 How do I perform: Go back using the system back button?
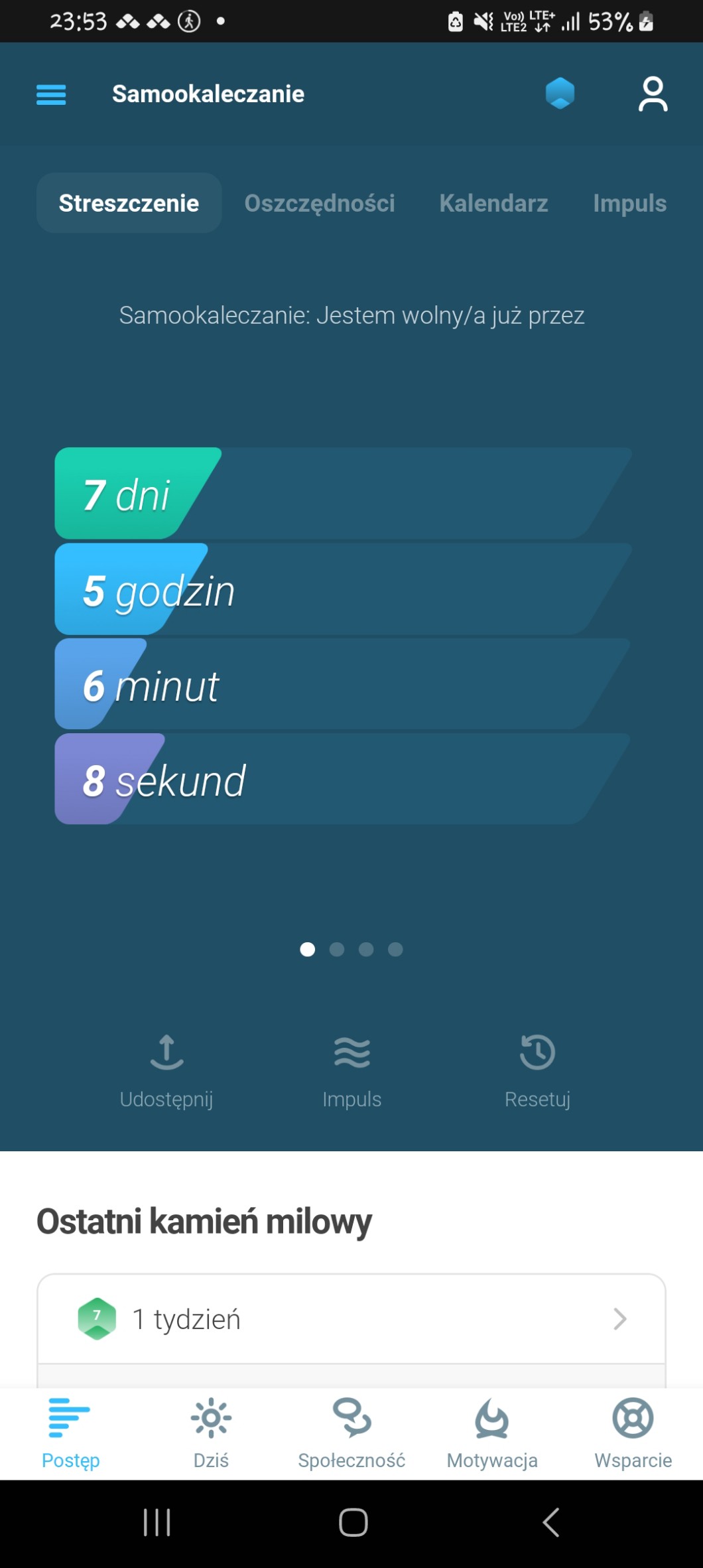pyautogui.click(x=551, y=1522)
